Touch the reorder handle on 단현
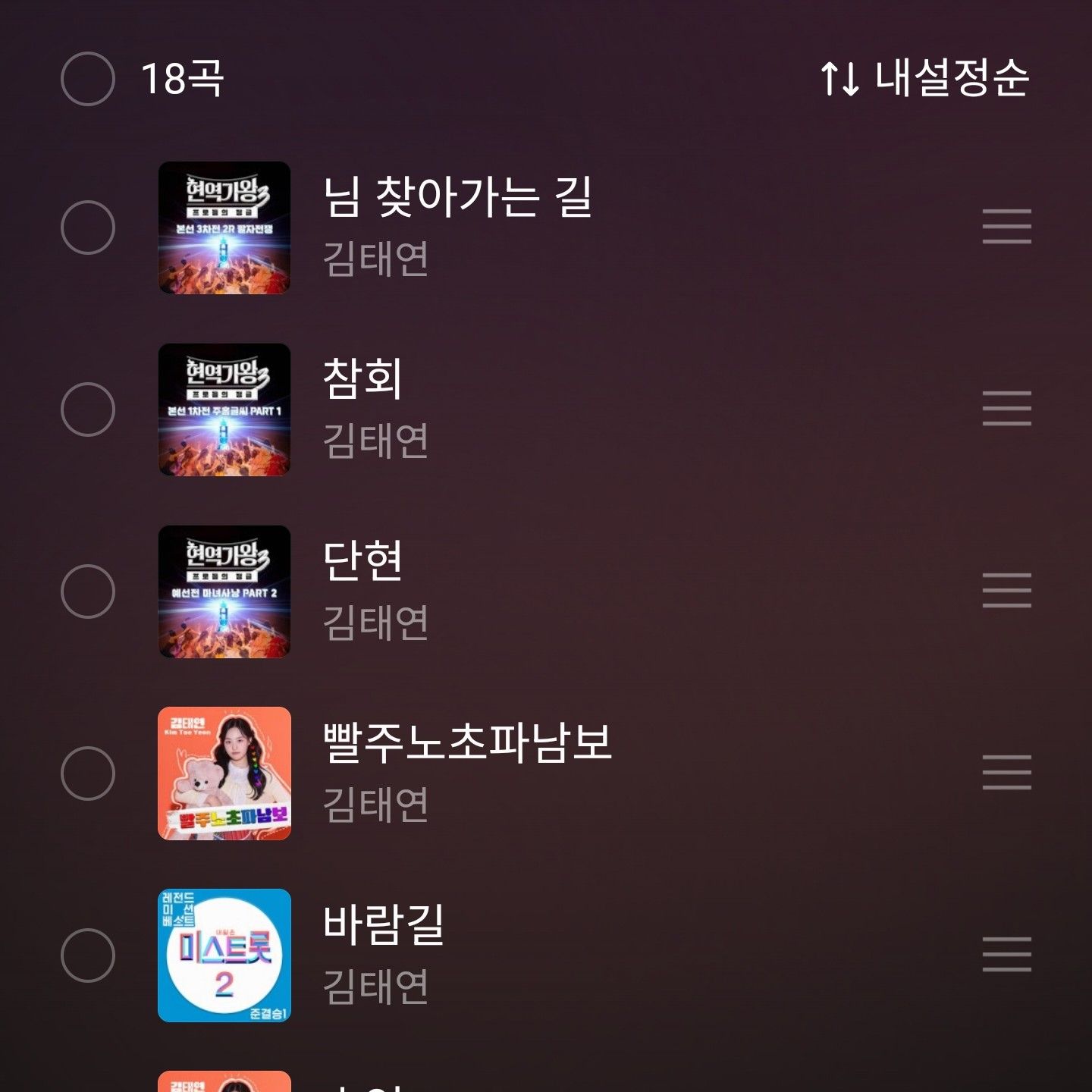The image size is (1092, 1092). [1006, 591]
